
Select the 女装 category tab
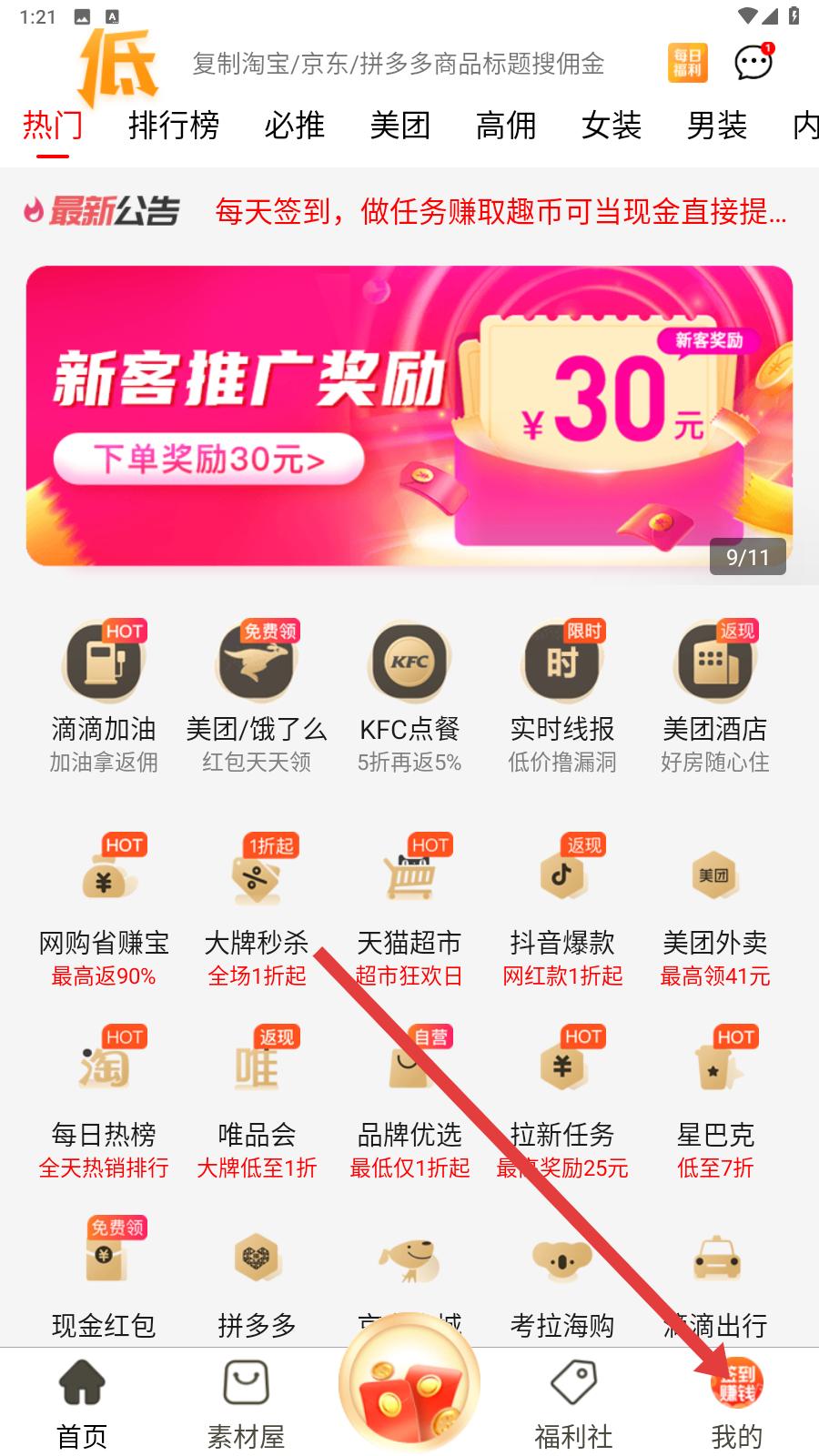coord(612,126)
